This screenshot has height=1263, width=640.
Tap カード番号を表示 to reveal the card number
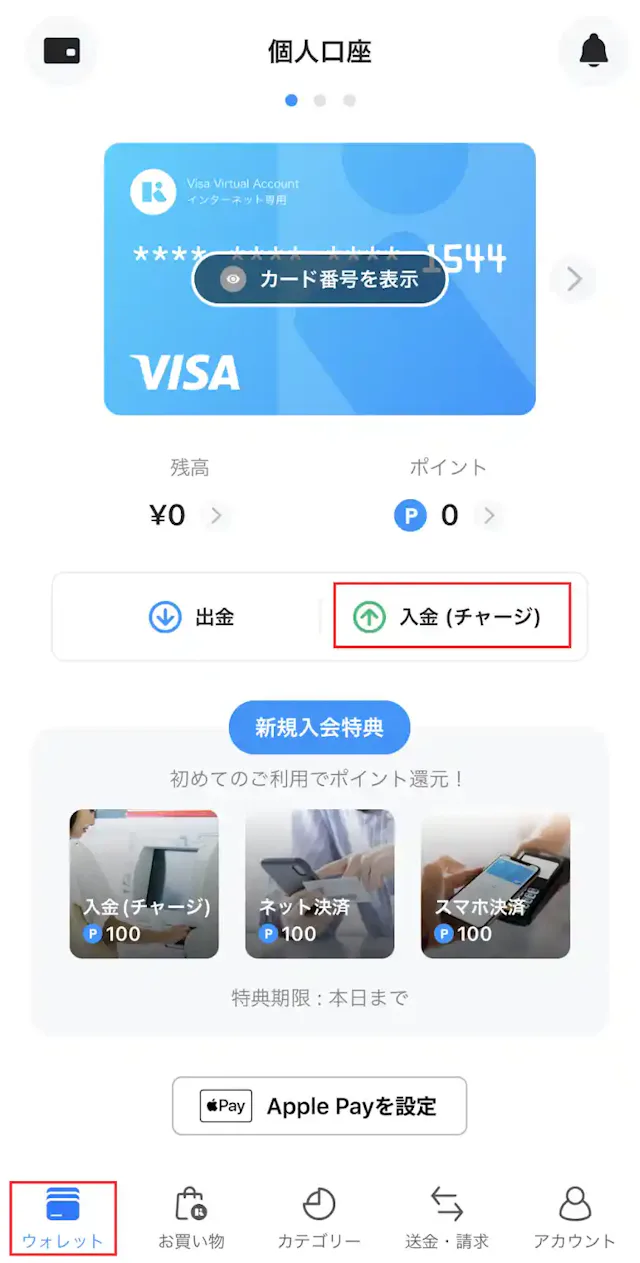(320, 279)
